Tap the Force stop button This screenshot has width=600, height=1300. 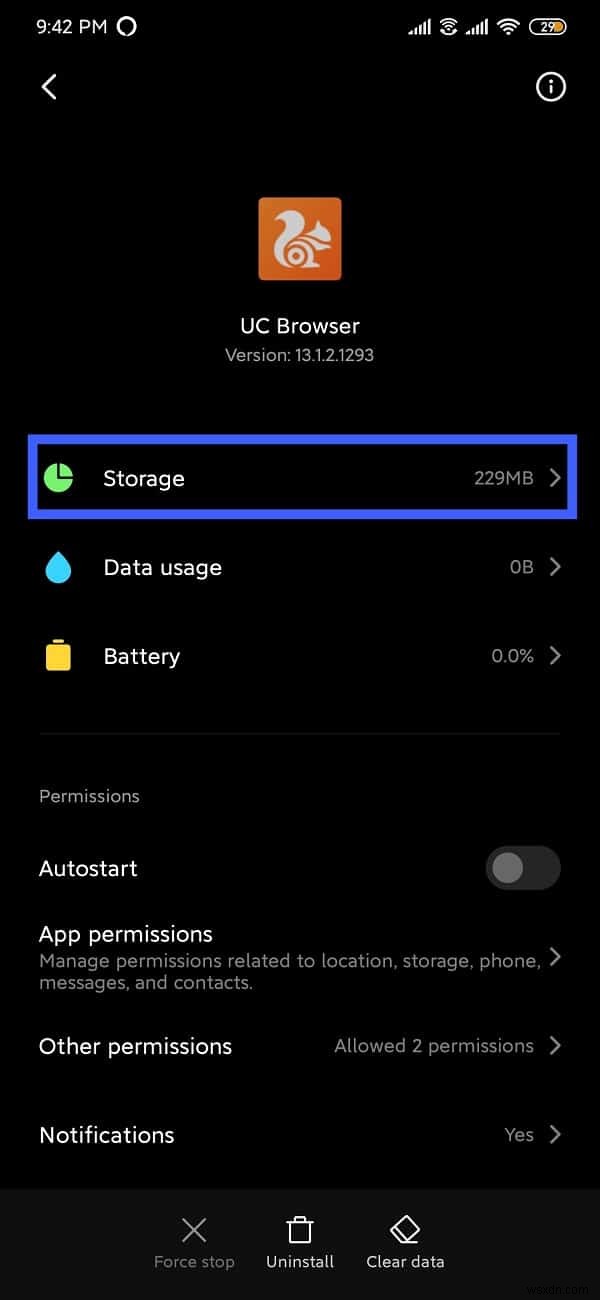[x=194, y=1243]
